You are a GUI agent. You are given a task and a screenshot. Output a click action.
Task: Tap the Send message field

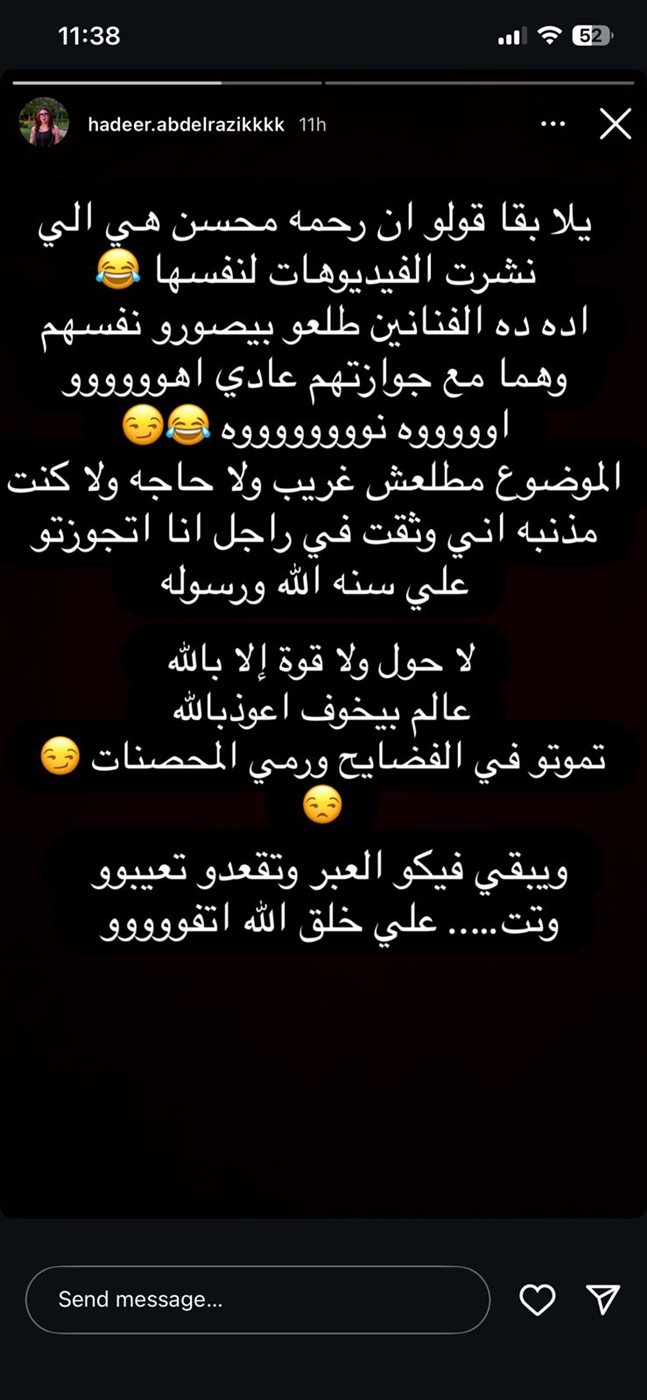tap(257, 1299)
